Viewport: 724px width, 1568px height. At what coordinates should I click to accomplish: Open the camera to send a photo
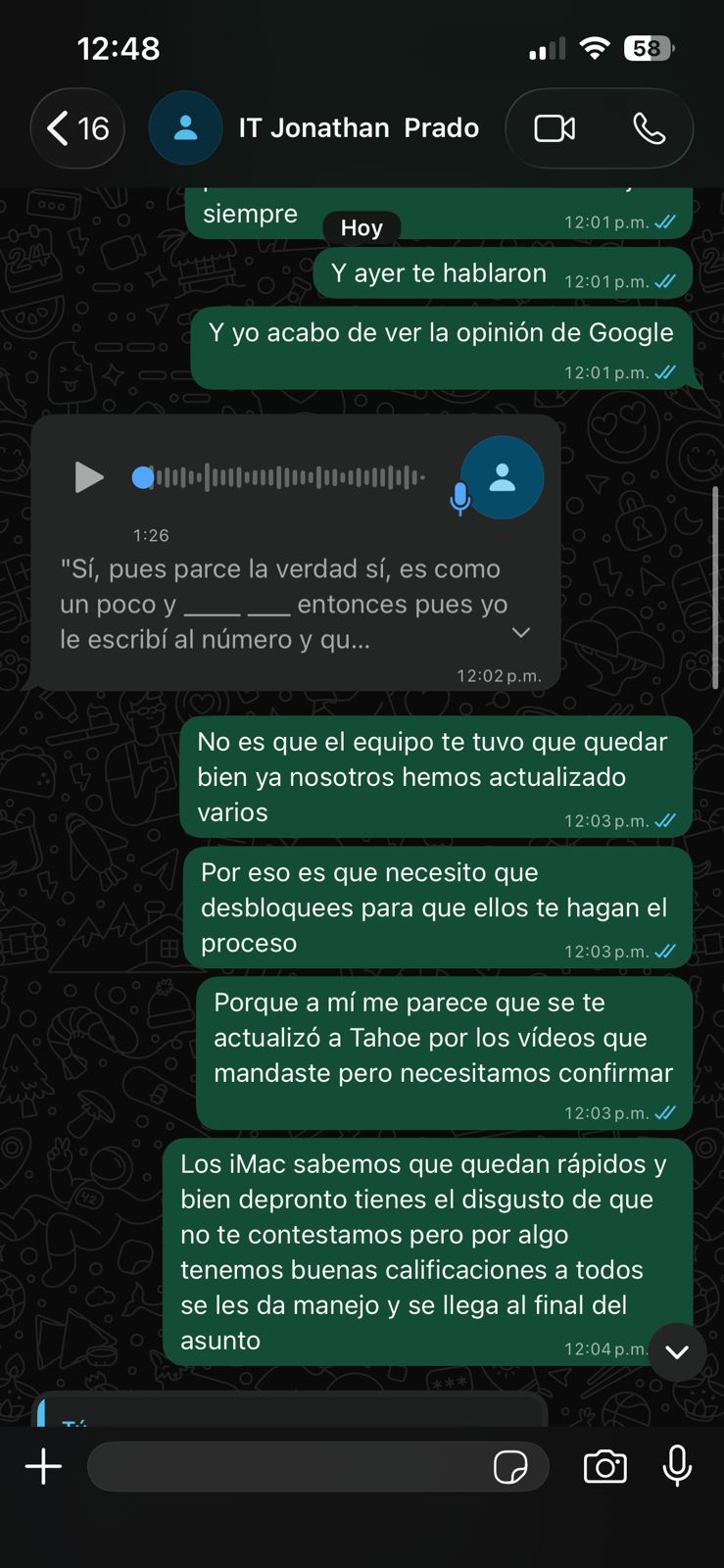[605, 1467]
